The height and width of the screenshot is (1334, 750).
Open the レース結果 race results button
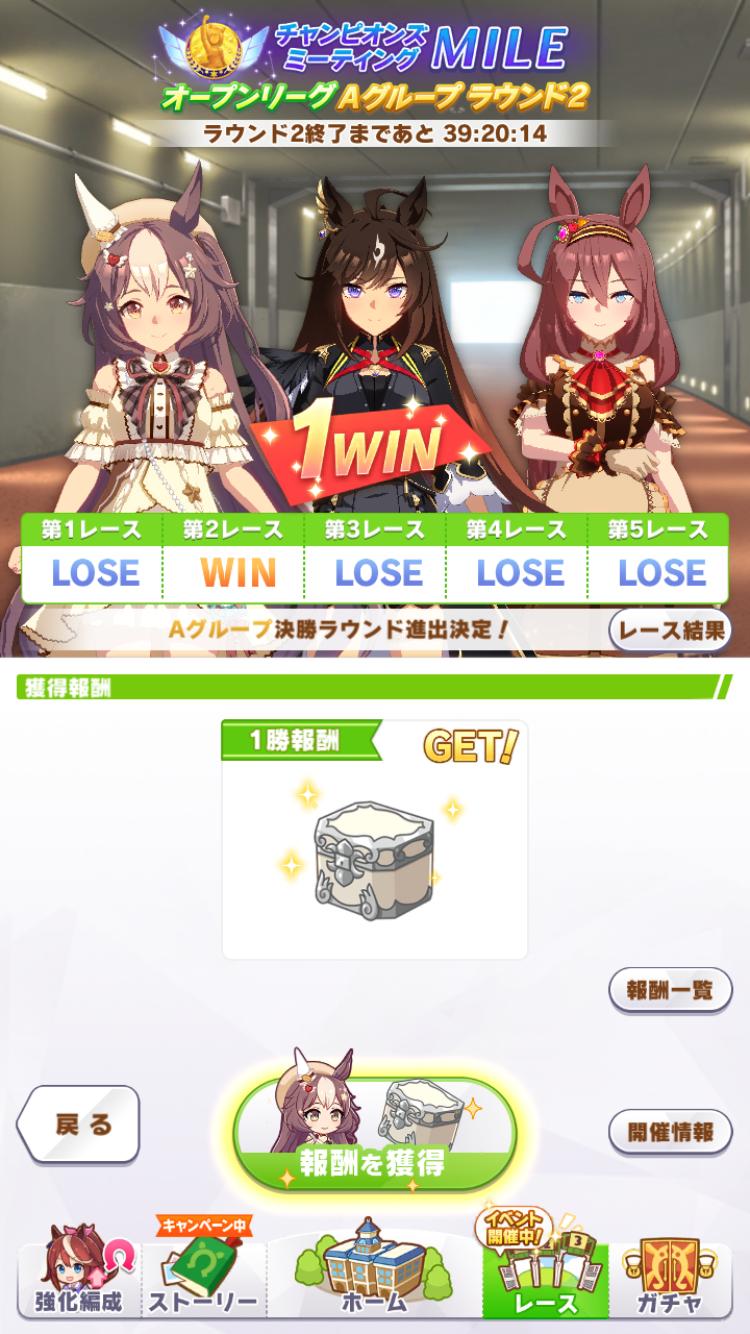click(670, 630)
